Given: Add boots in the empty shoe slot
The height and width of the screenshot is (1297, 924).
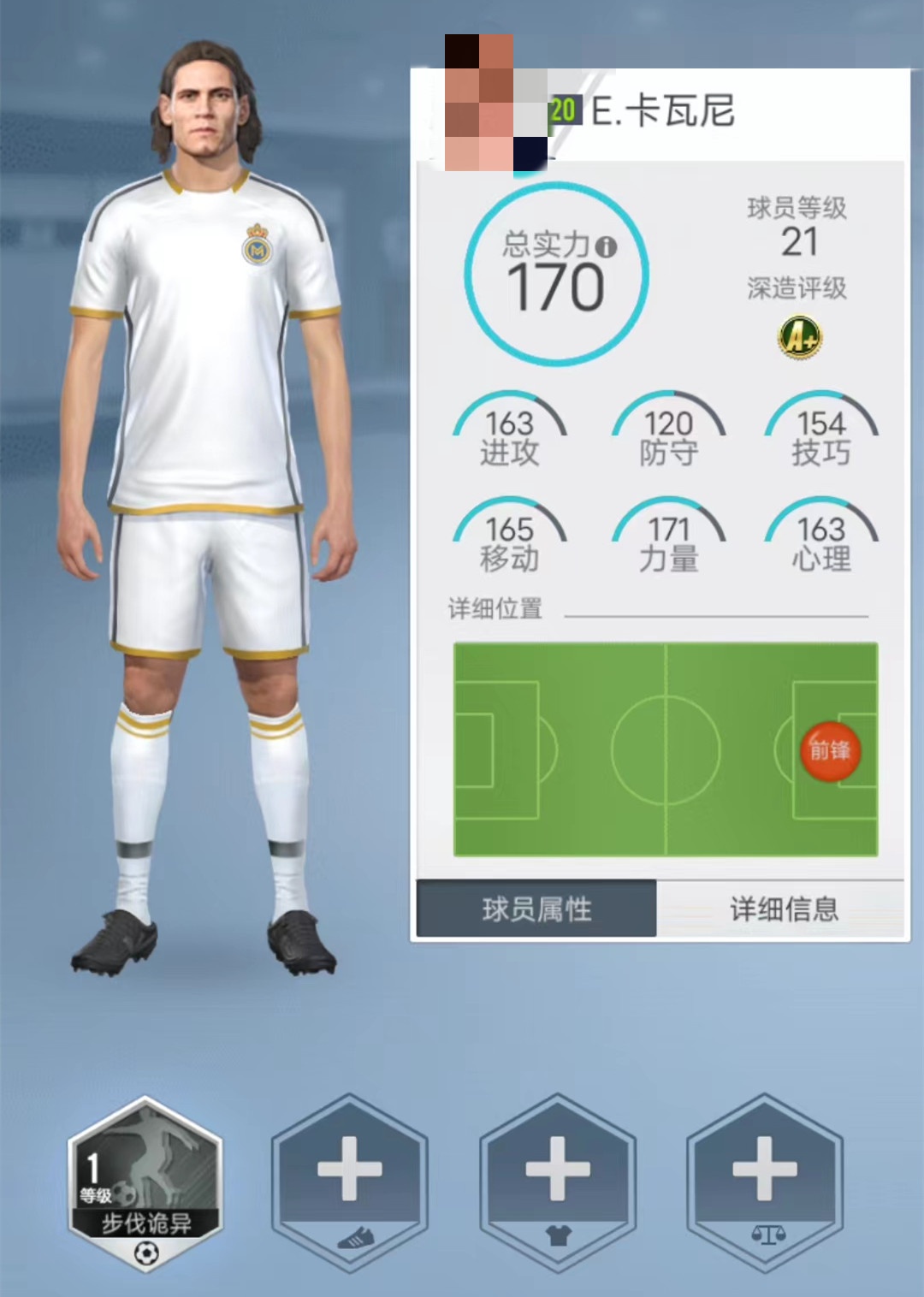Looking at the screenshot, I should coord(350,1181).
